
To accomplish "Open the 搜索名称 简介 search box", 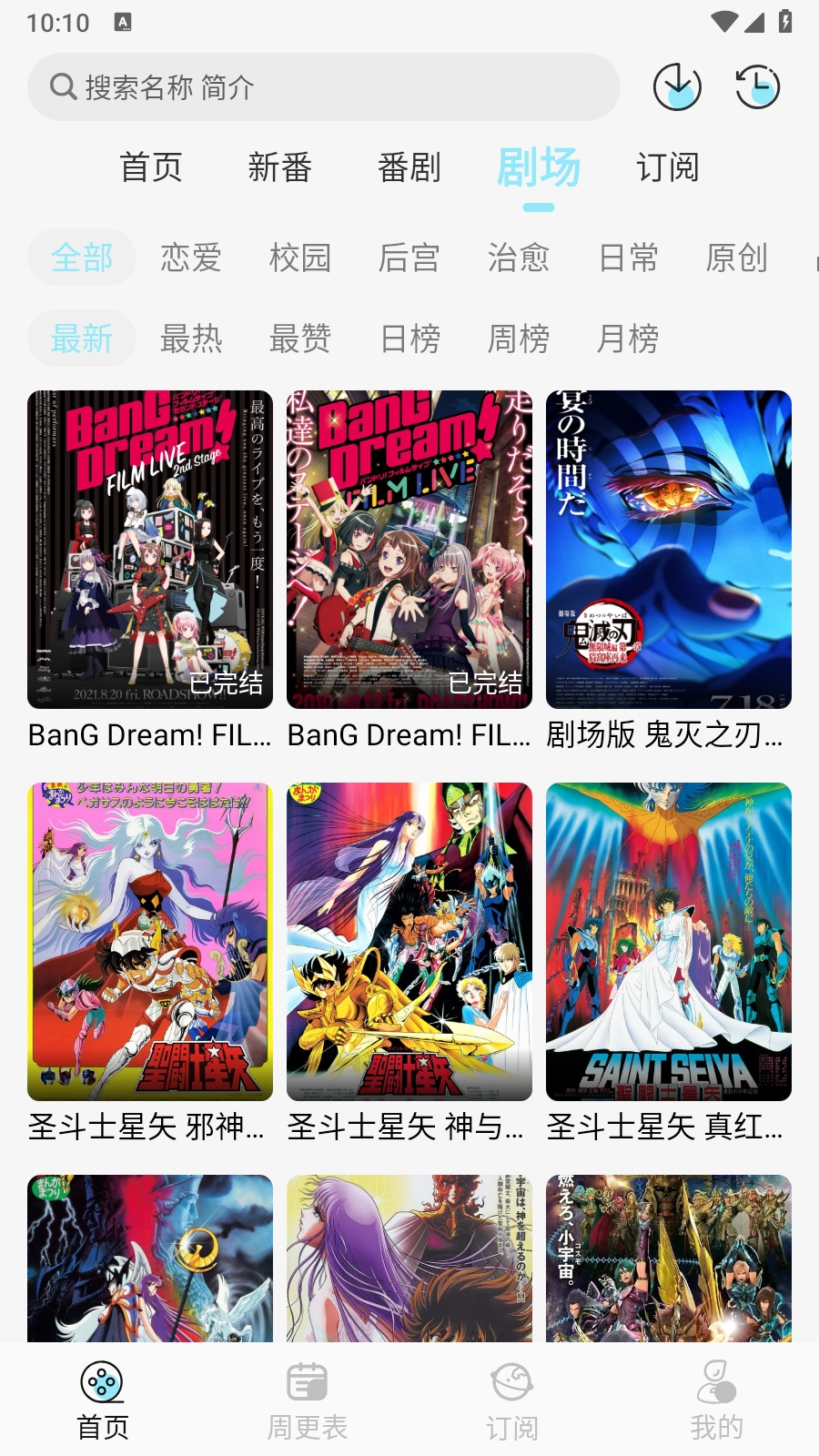I will coord(323,87).
